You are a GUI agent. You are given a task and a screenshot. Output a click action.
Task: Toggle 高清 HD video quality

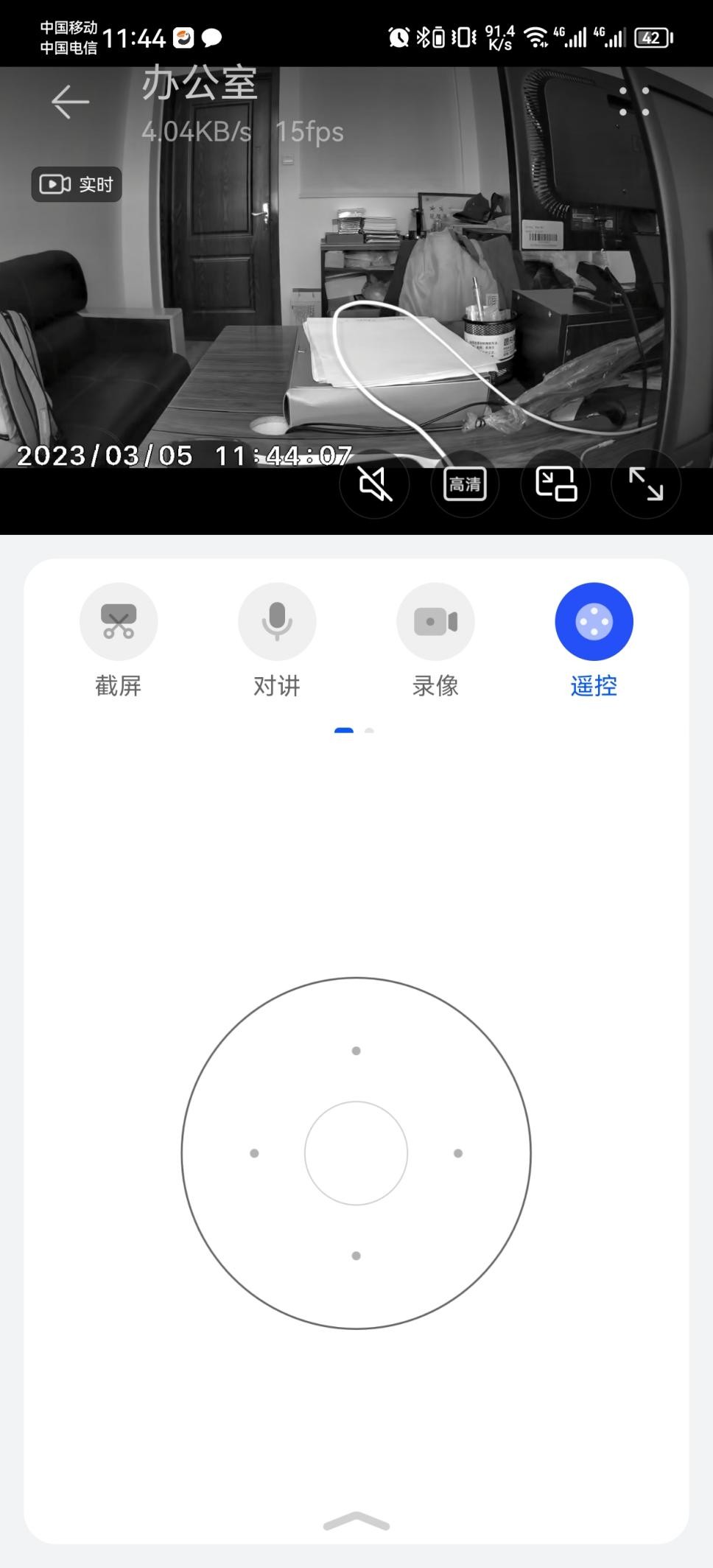(x=464, y=484)
